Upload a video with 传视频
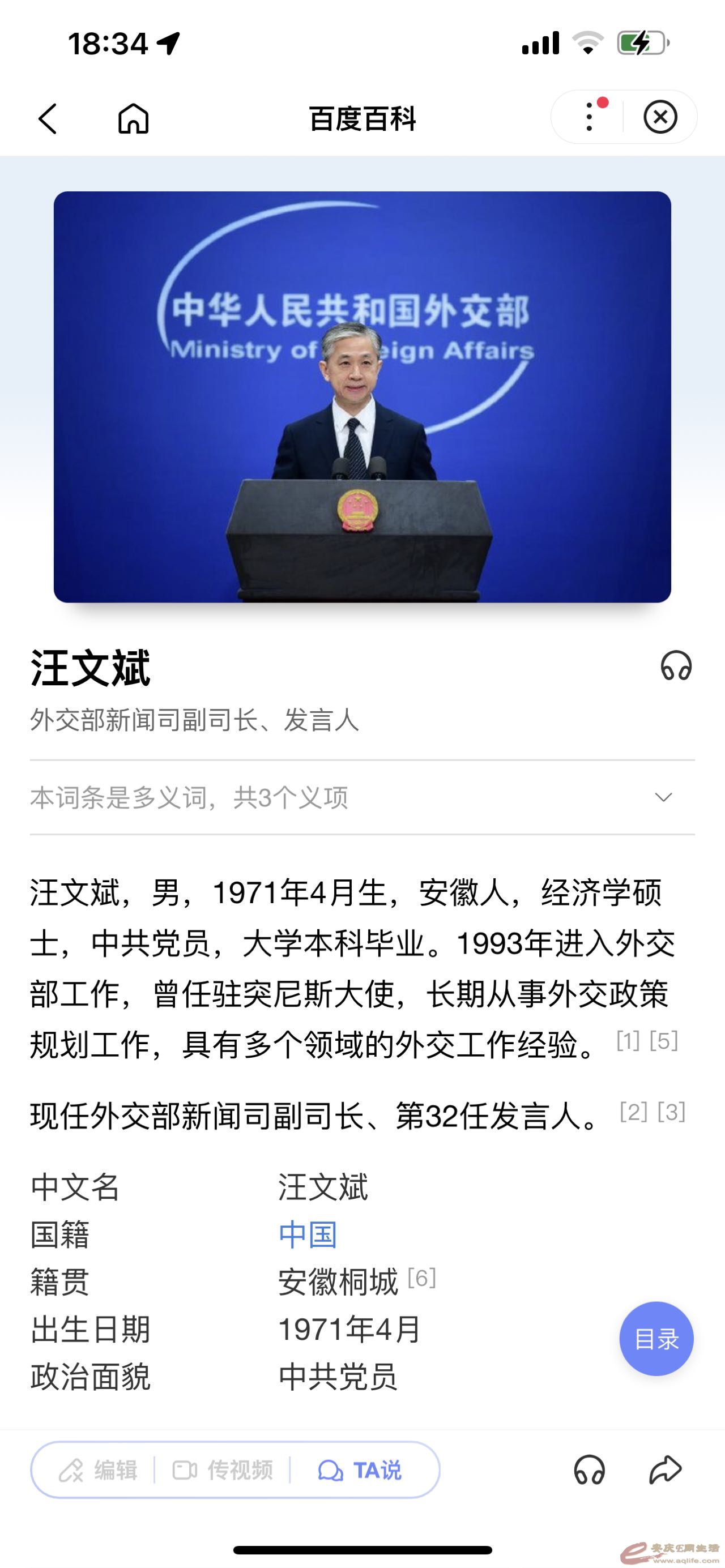Viewport: 725px width, 1568px height. click(x=223, y=1471)
